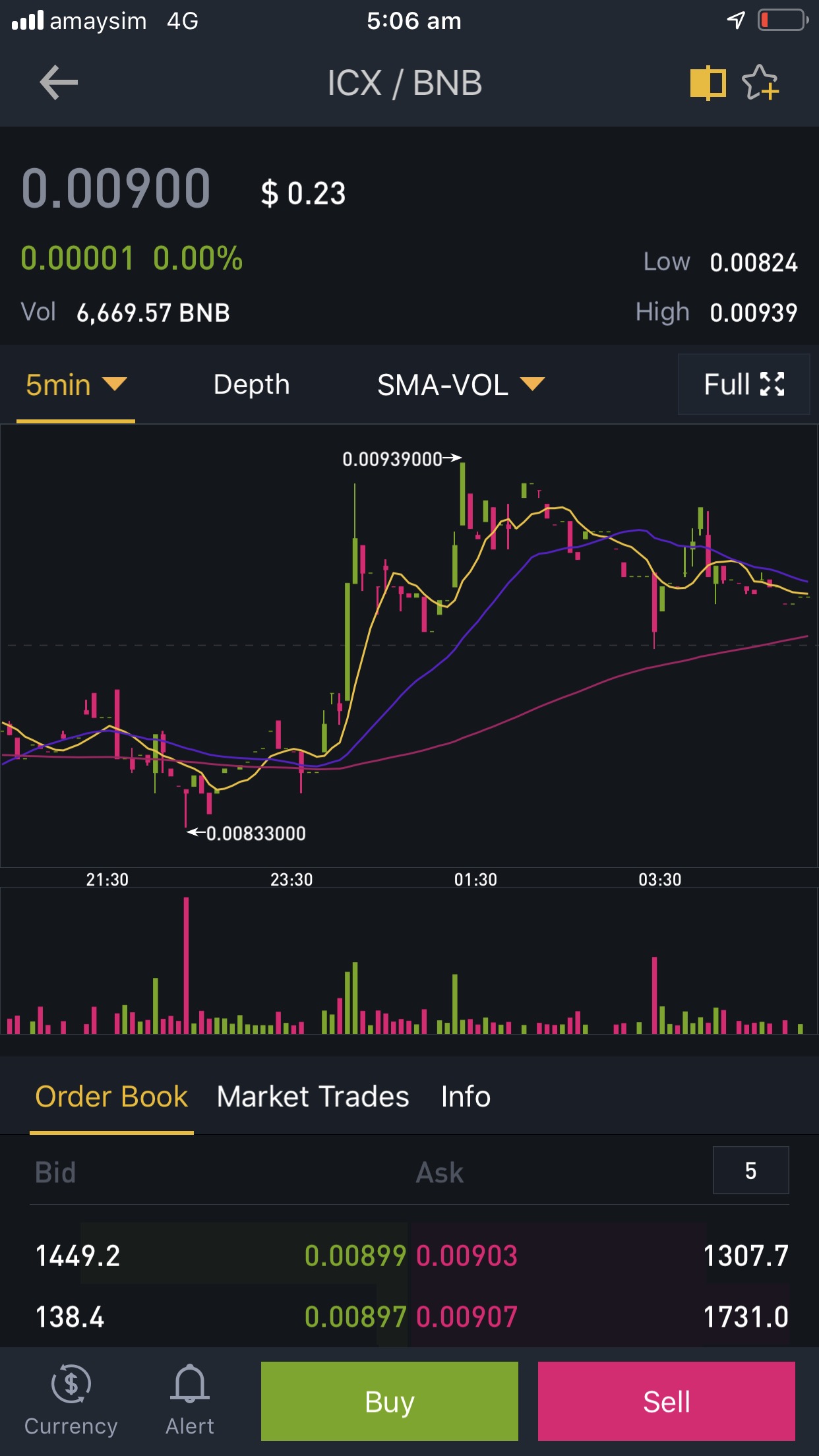Expand chart to Full screen
This screenshot has width=819, height=1456.
743,384
